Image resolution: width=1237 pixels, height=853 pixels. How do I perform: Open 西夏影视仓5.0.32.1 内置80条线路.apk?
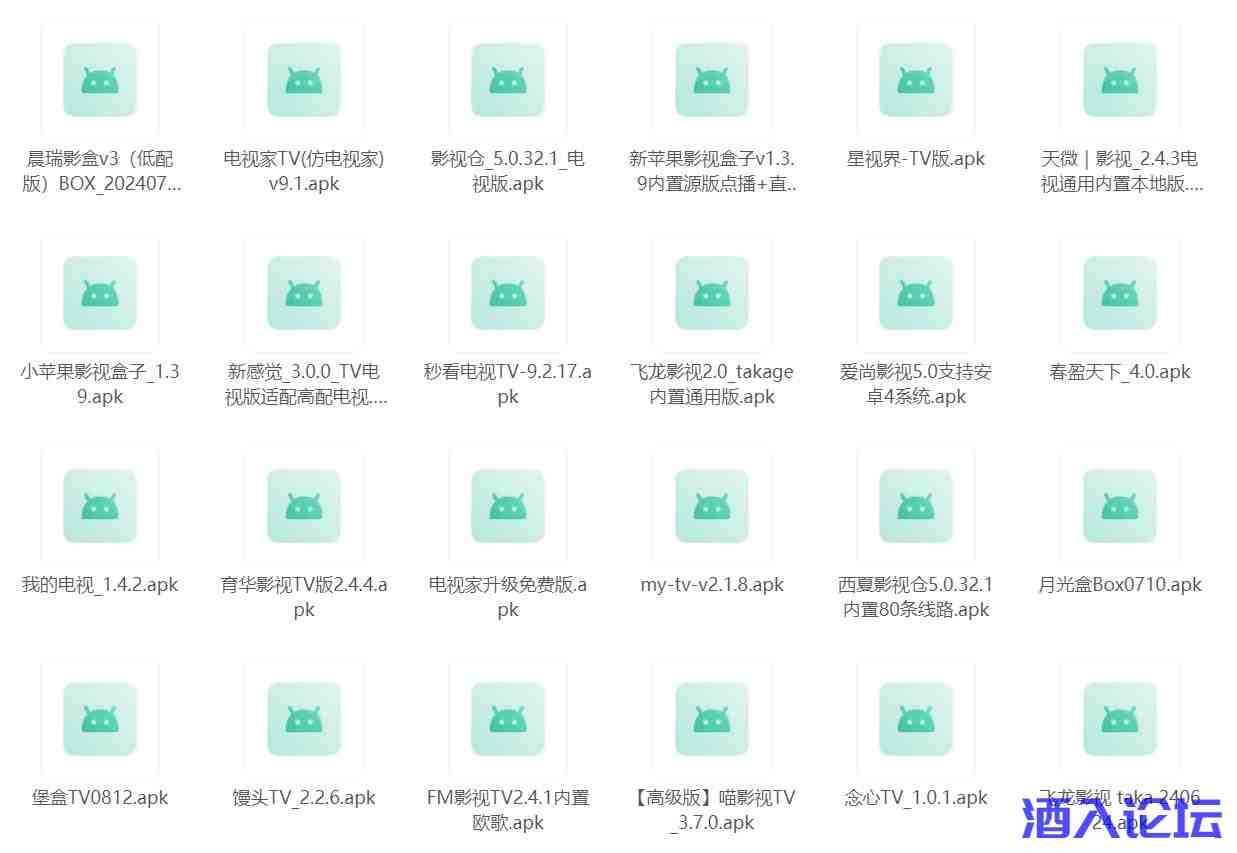pos(916,506)
